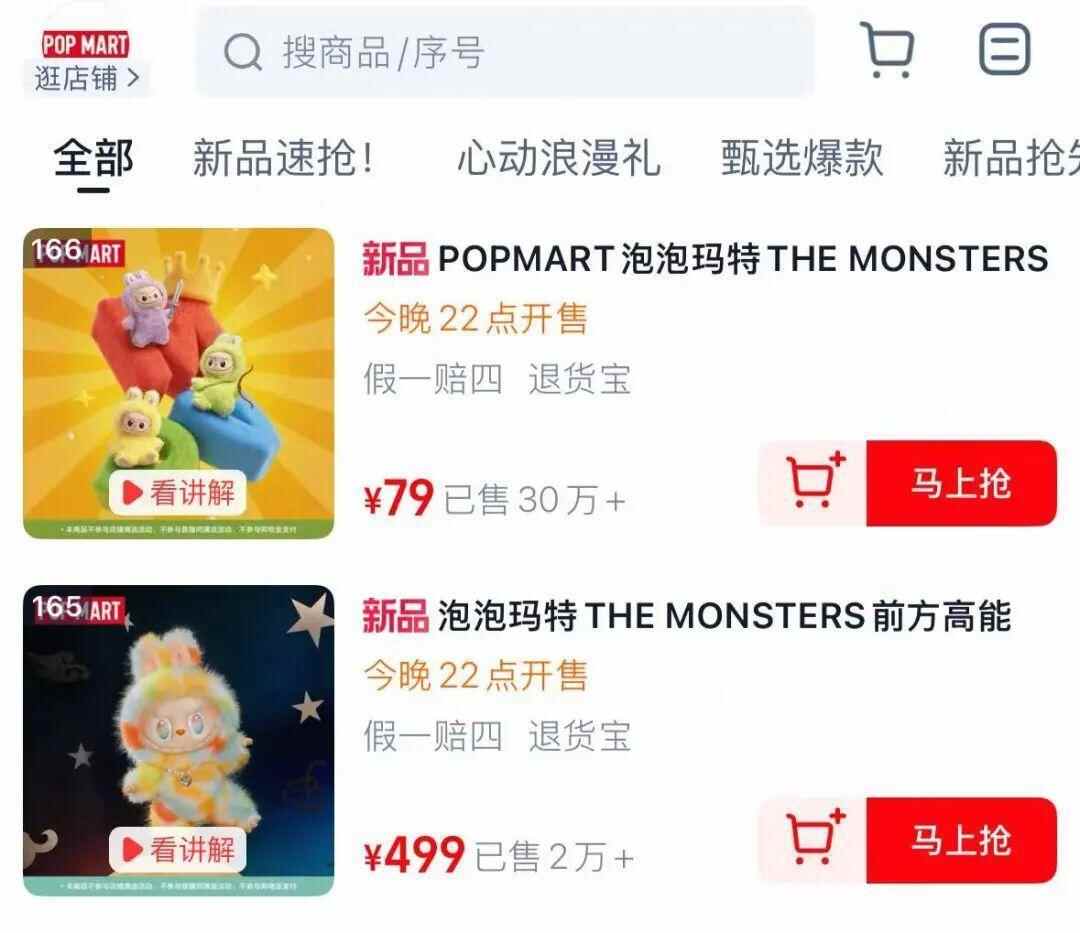Open the shopping cart icon
Screen dimensions: 1080x933
[x=887, y=50]
